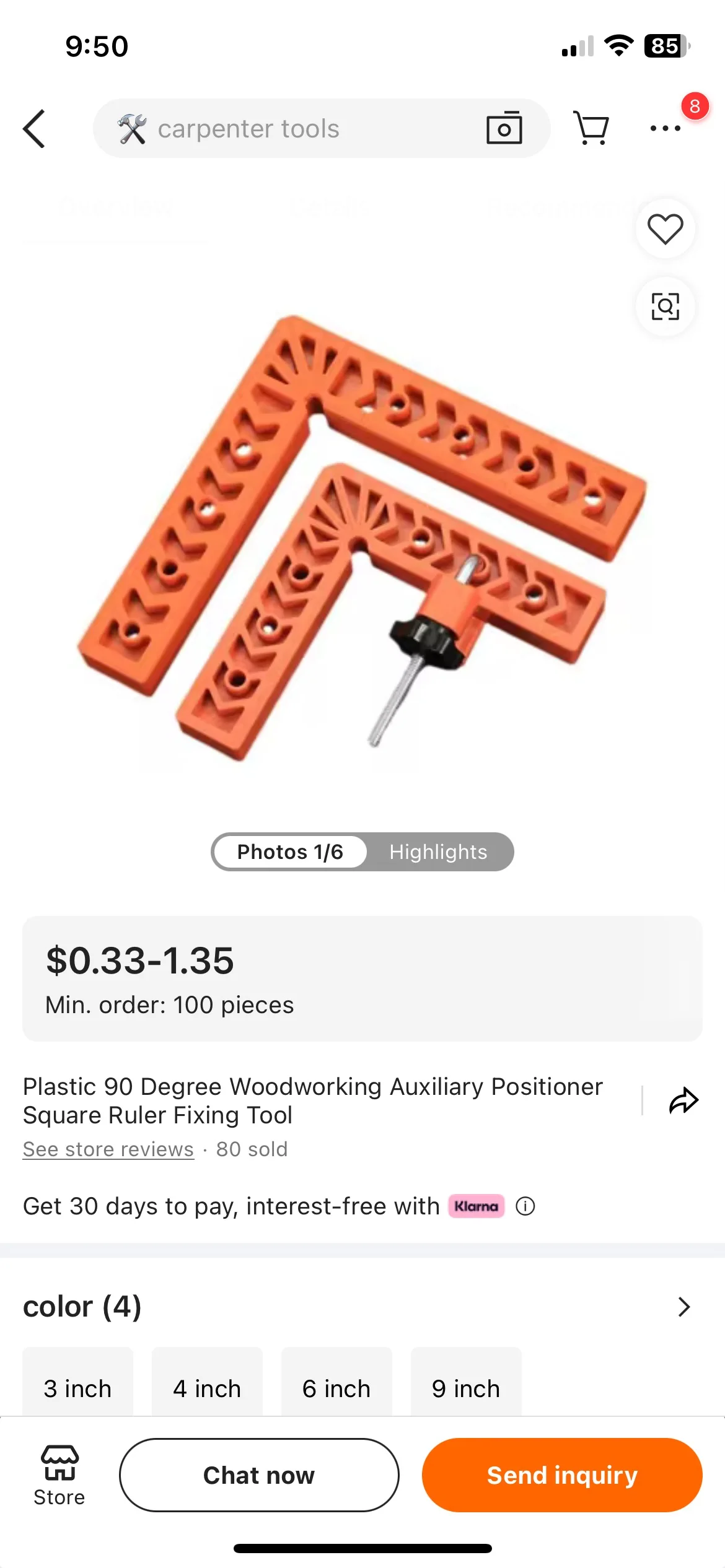Search by image with camera icon
Screen dimensions: 725x1568
(504, 128)
